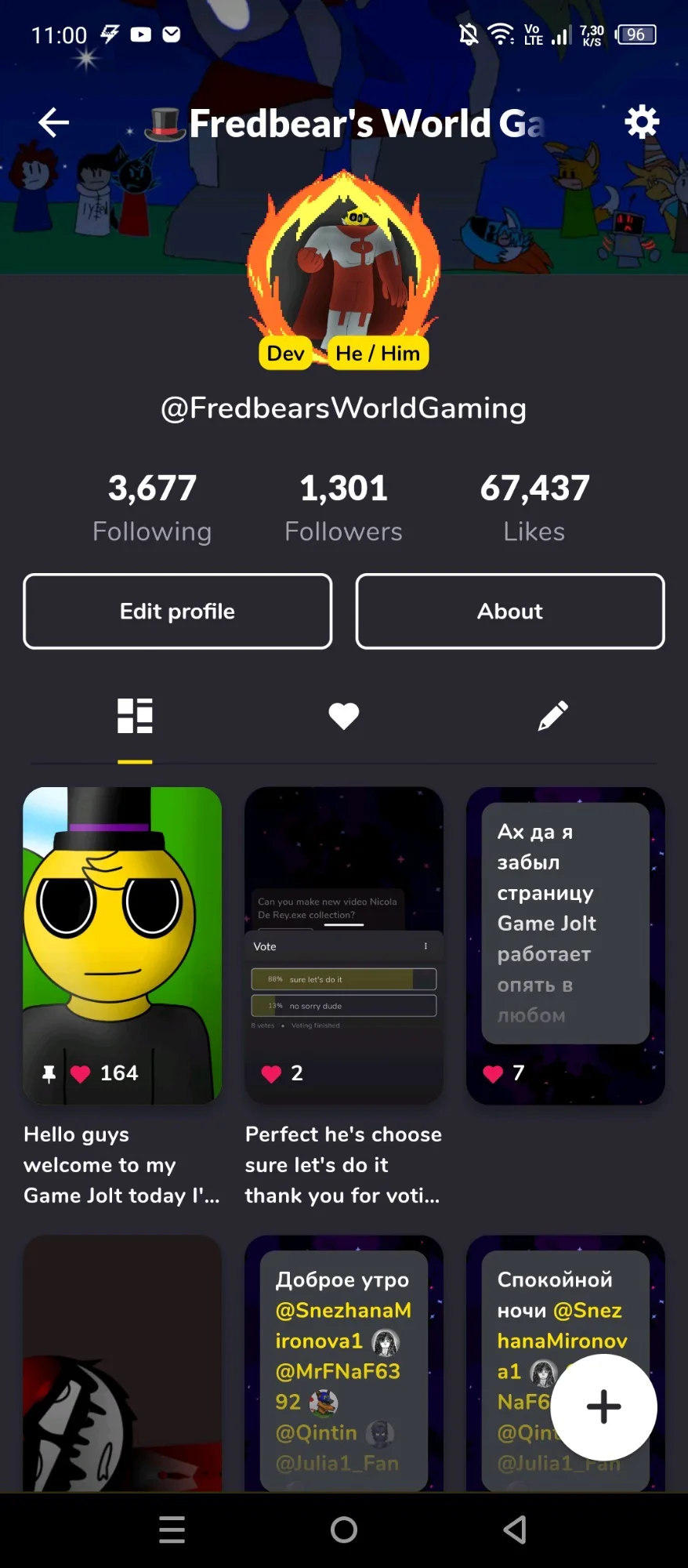Open the pinned post with 164 likes

pyautogui.click(x=122, y=946)
